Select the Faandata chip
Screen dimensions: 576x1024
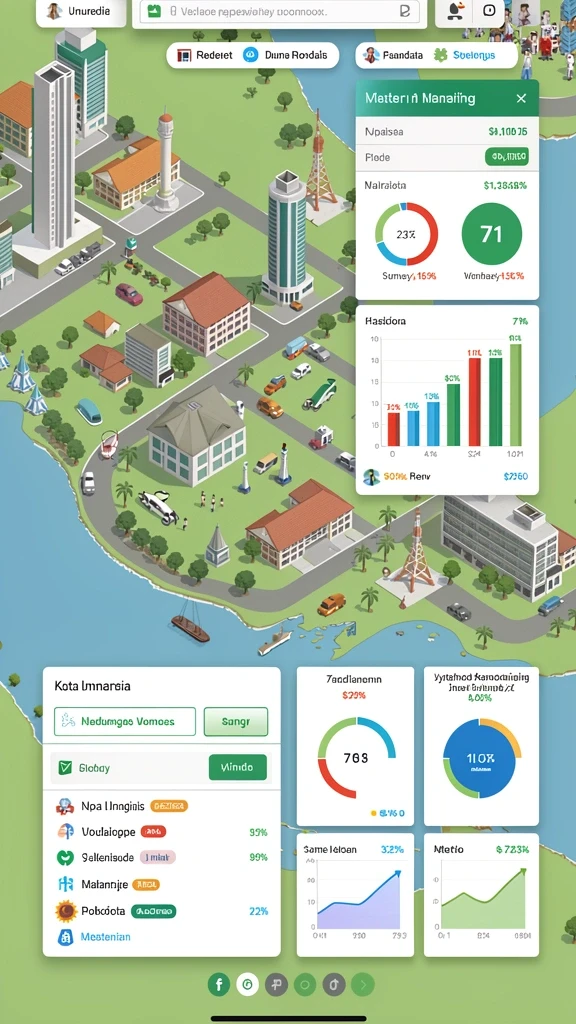pyautogui.click(x=394, y=56)
